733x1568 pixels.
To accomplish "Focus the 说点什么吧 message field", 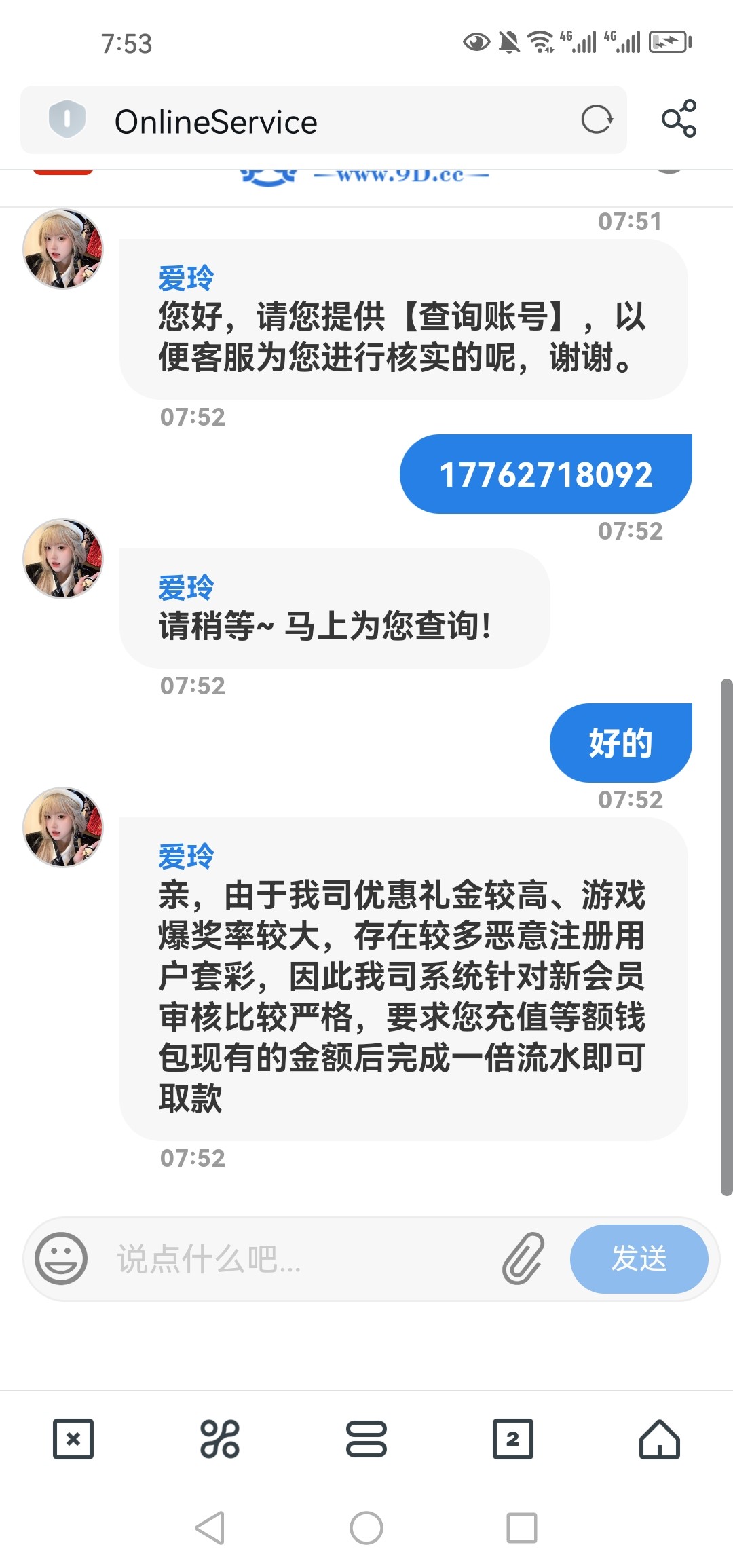I will [299, 1259].
